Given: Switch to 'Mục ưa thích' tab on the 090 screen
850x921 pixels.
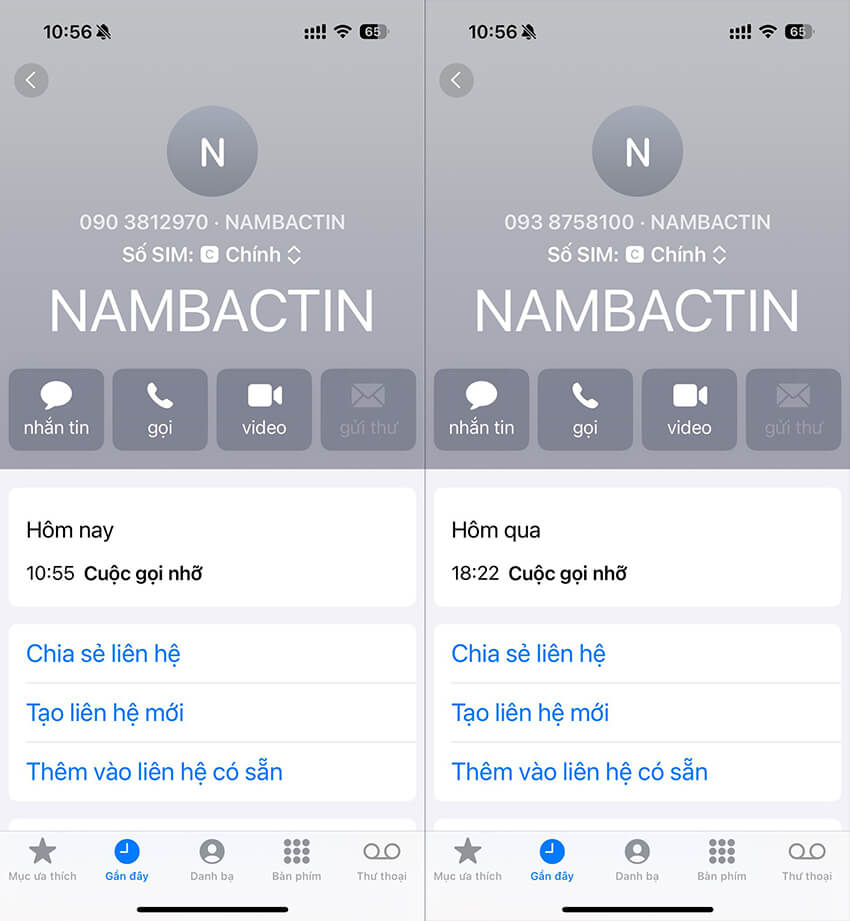Looking at the screenshot, I should tap(42, 860).
